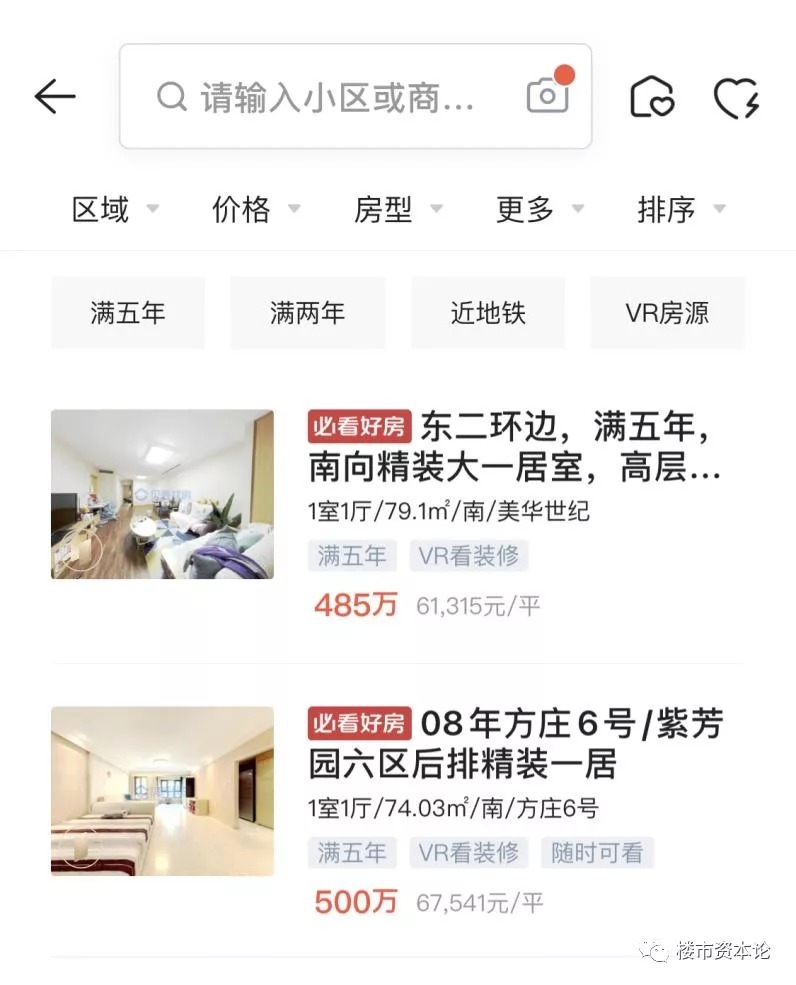The image size is (796, 985).
Task: Open the 更多 filter menu
Action: [525, 210]
